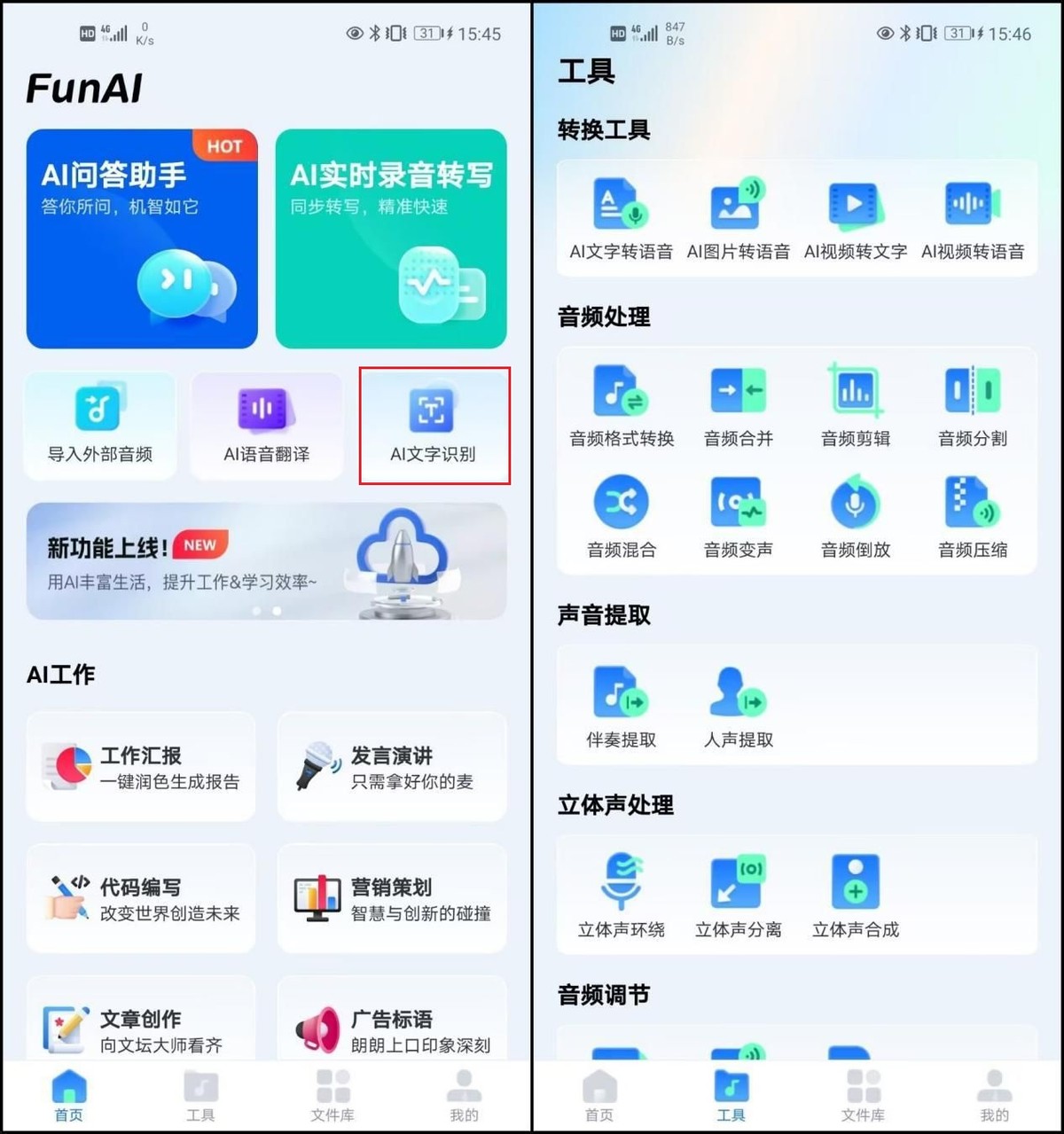Select the 立体声分离 stereo separation tool
1064x1134 pixels.
tap(738, 895)
